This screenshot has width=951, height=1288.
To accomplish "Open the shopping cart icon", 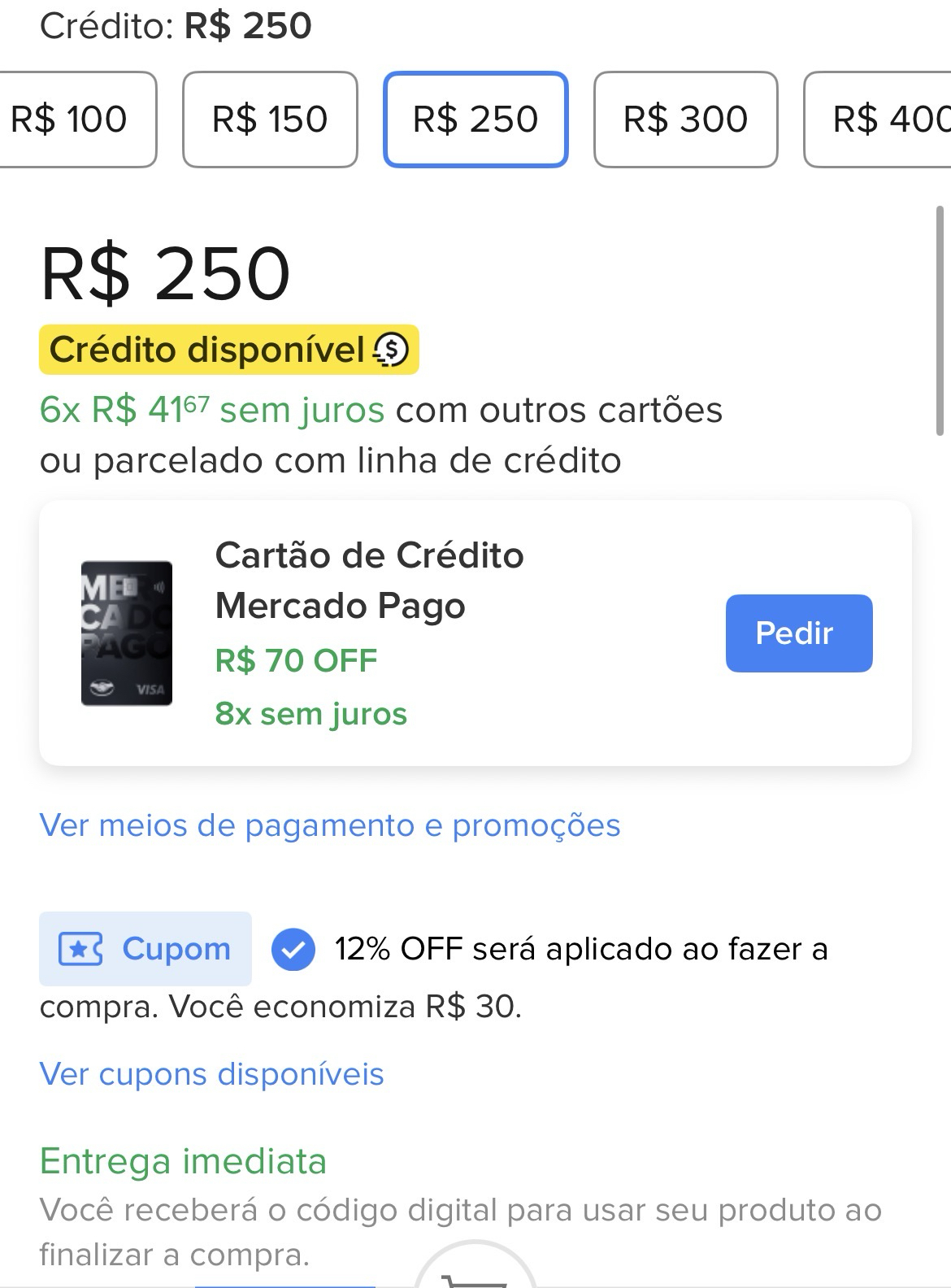I will [x=475, y=1274].
